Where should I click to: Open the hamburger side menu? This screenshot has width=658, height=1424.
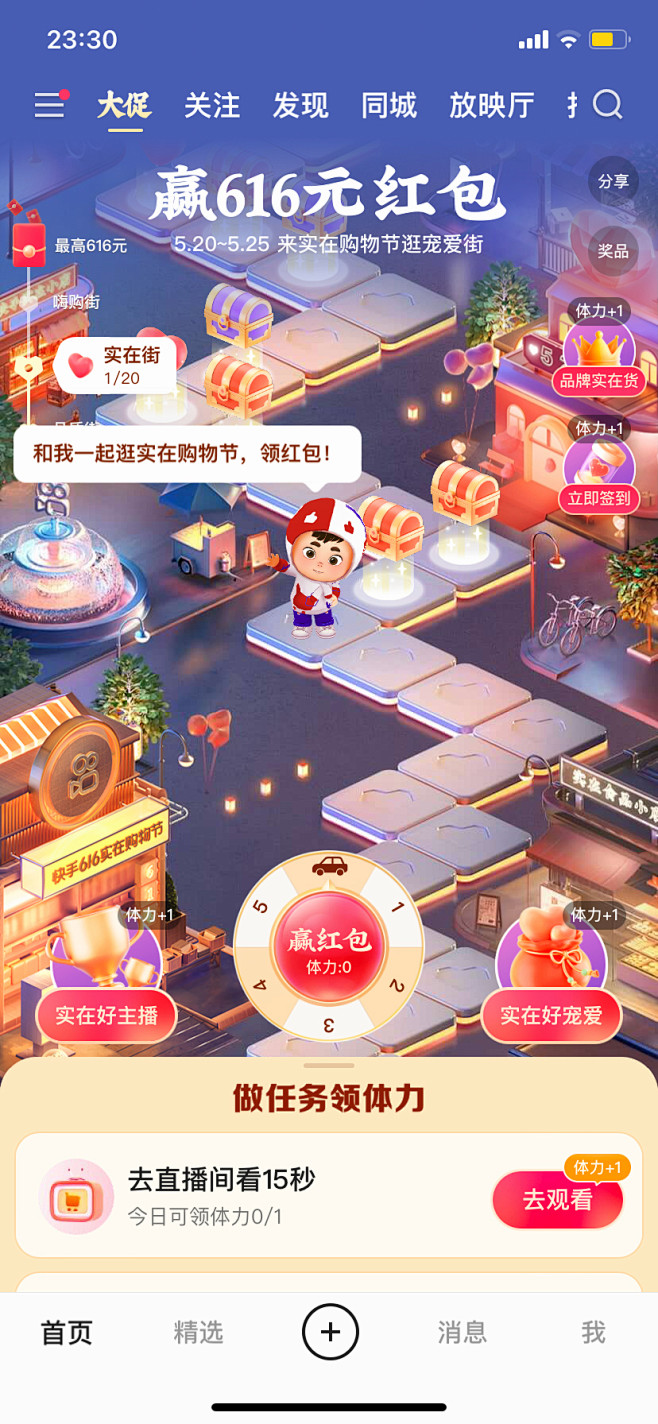click(x=49, y=105)
